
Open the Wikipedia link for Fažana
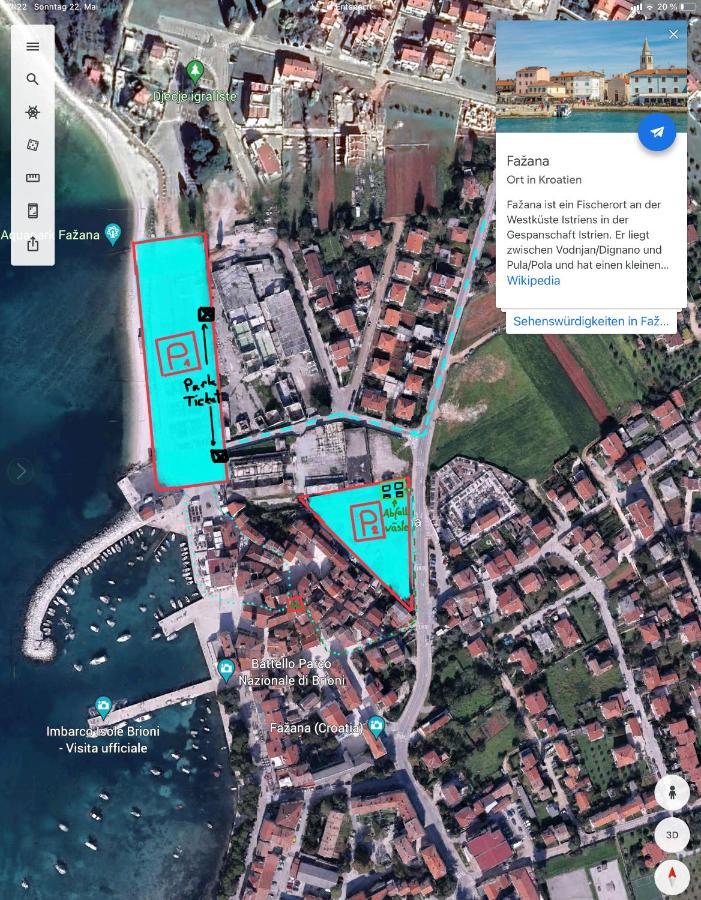(x=533, y=280)
